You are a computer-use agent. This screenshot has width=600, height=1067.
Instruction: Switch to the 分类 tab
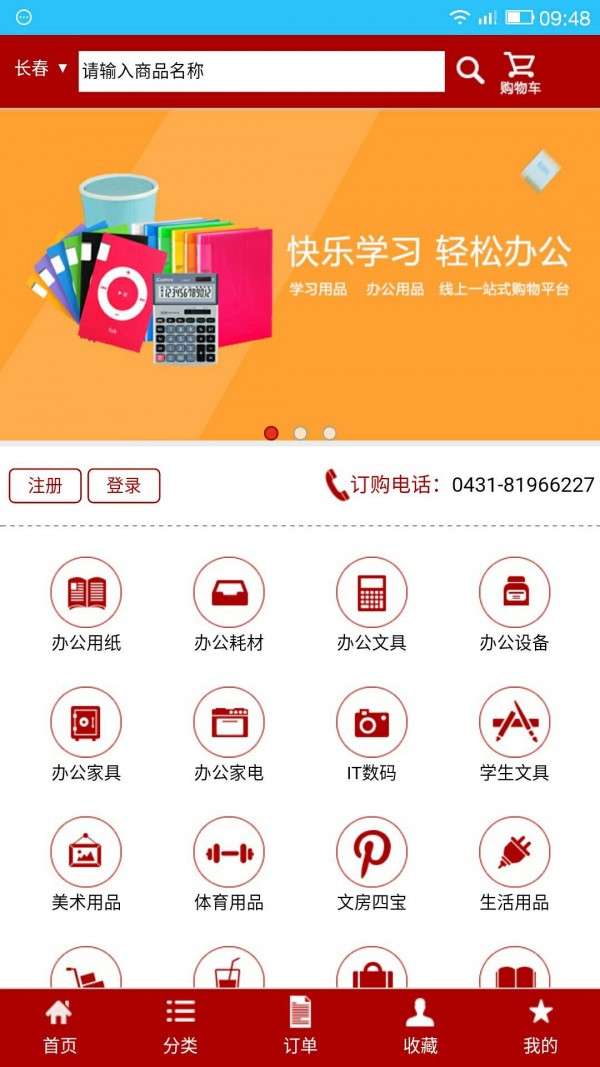[180, 1027]
